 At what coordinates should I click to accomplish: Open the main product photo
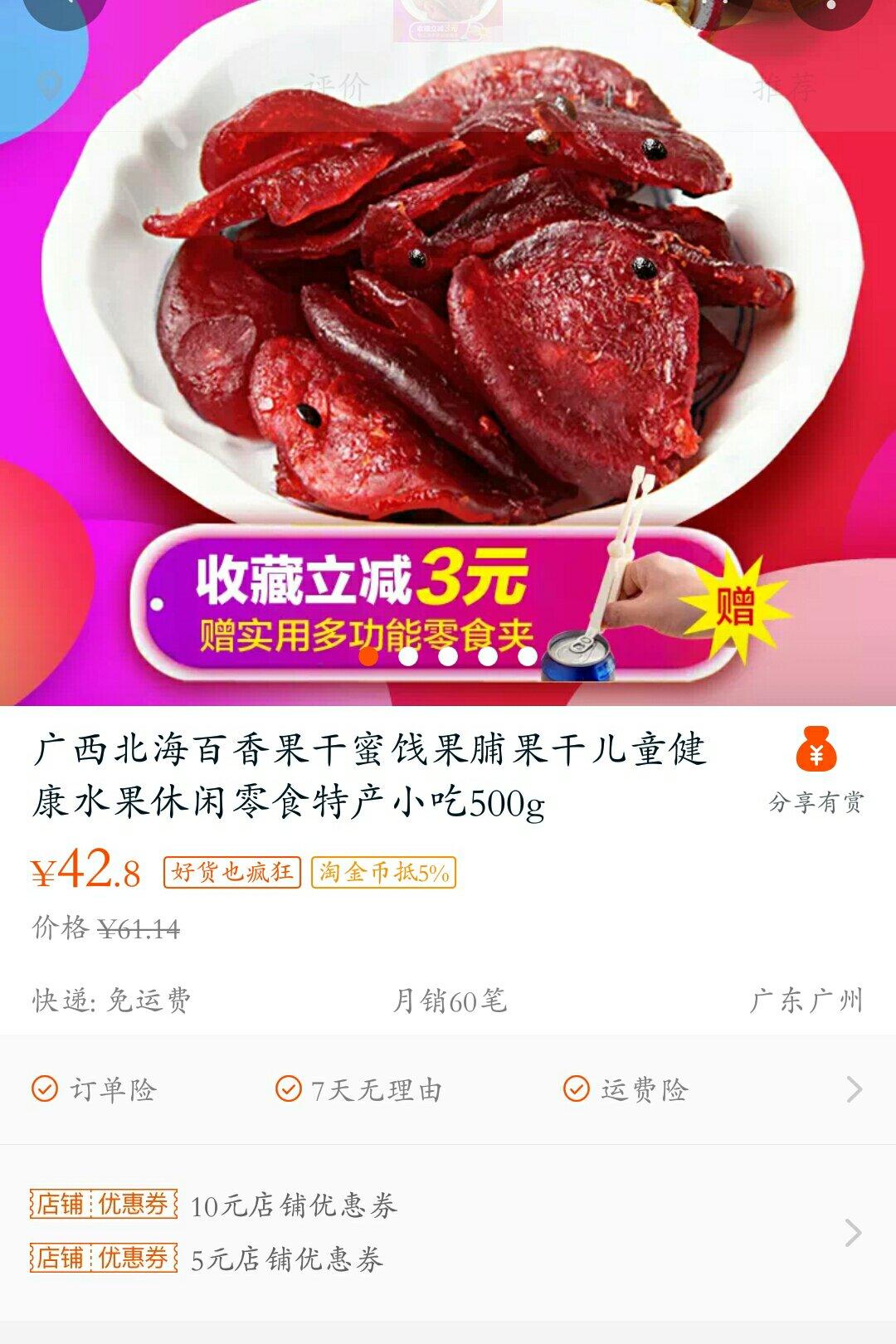click(x=448, y=353)
